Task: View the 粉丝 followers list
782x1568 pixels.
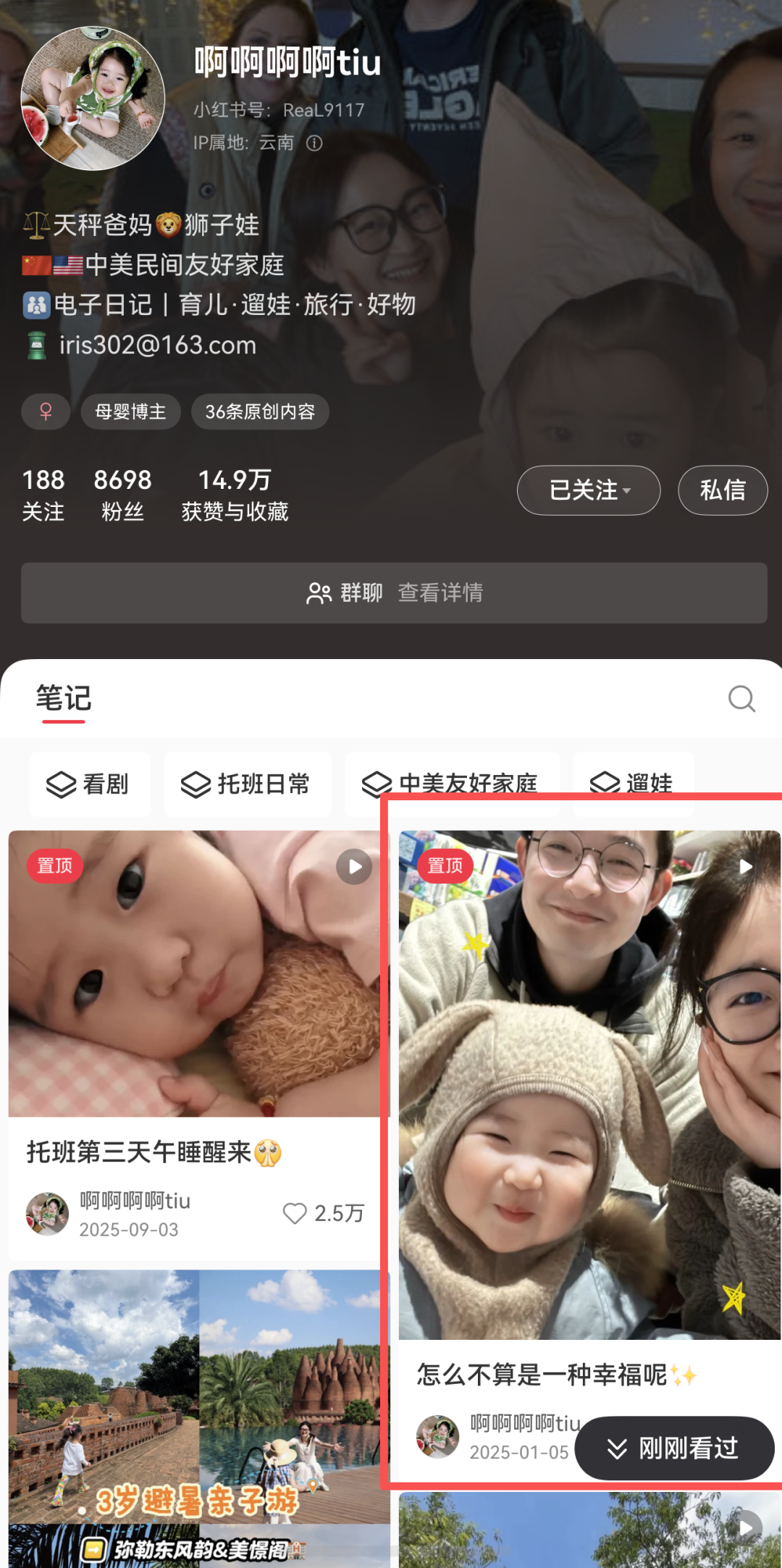Action: click(x=122, y=495)
